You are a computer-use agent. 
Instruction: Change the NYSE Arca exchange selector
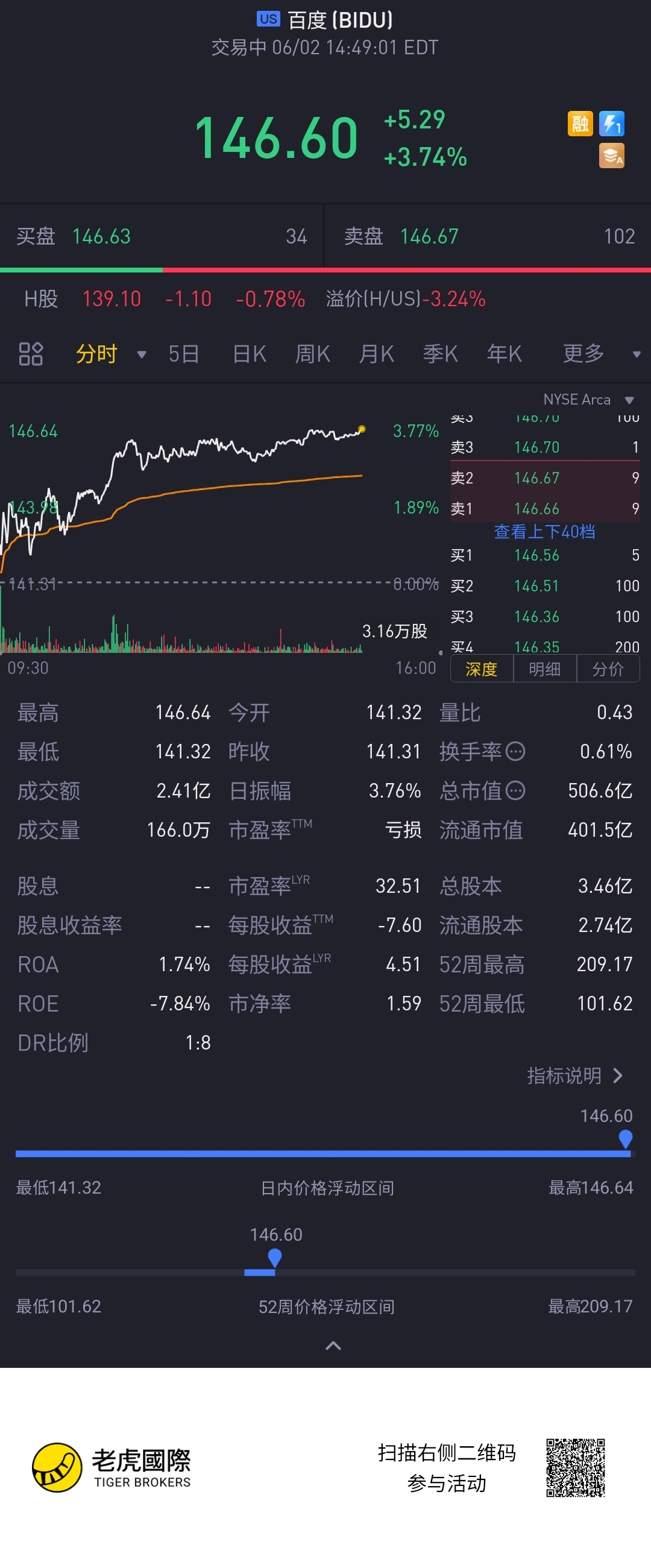tap(588, 399)
